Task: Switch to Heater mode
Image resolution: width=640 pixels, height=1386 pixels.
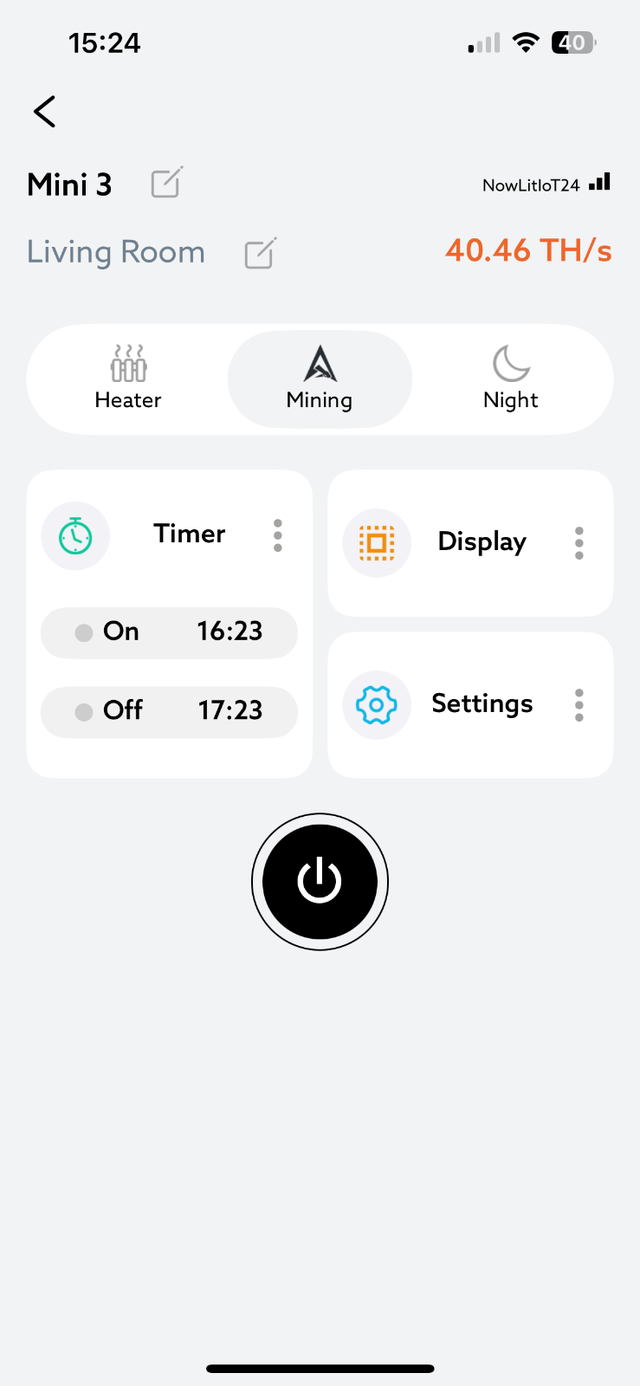Action: tap(128, 379)
